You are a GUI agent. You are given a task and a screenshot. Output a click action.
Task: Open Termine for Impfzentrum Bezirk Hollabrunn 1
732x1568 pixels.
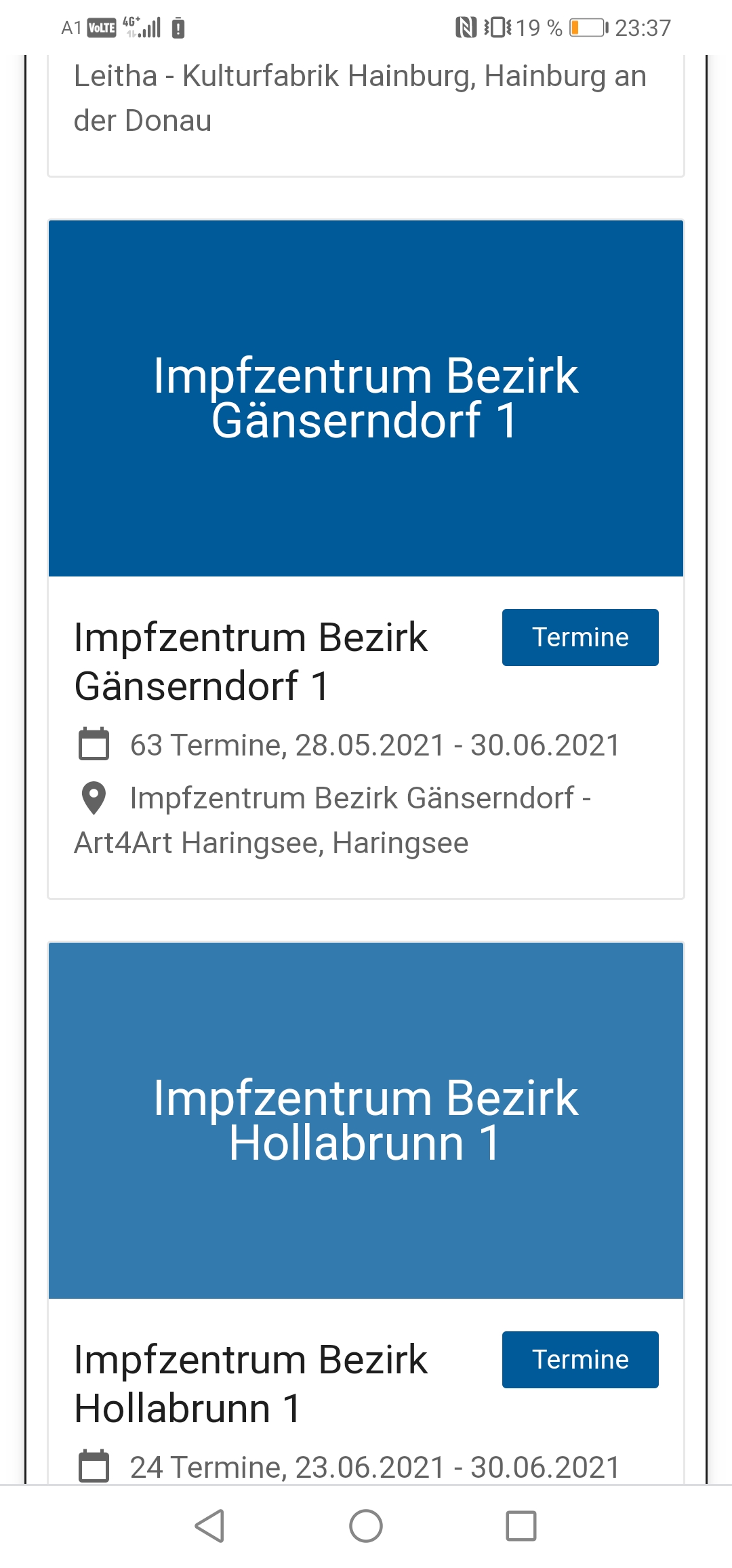(x=580, y=1360)
